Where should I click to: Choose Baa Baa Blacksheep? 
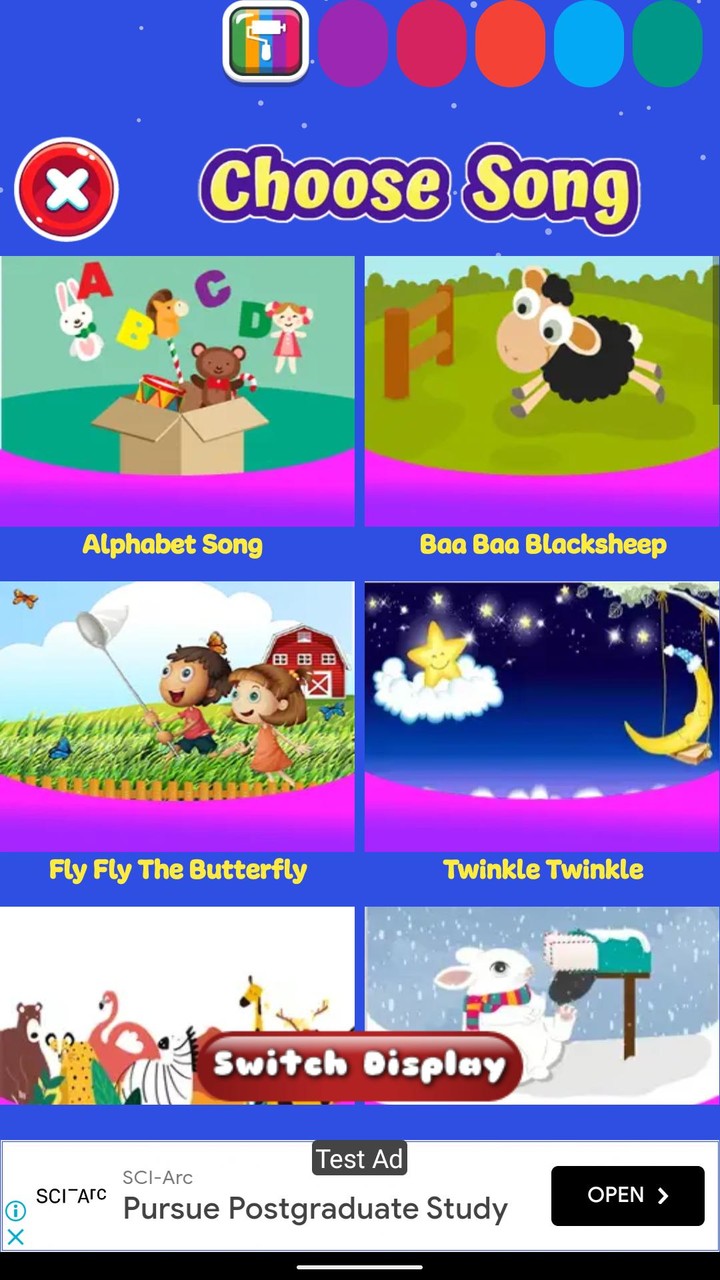click(541, 390)
